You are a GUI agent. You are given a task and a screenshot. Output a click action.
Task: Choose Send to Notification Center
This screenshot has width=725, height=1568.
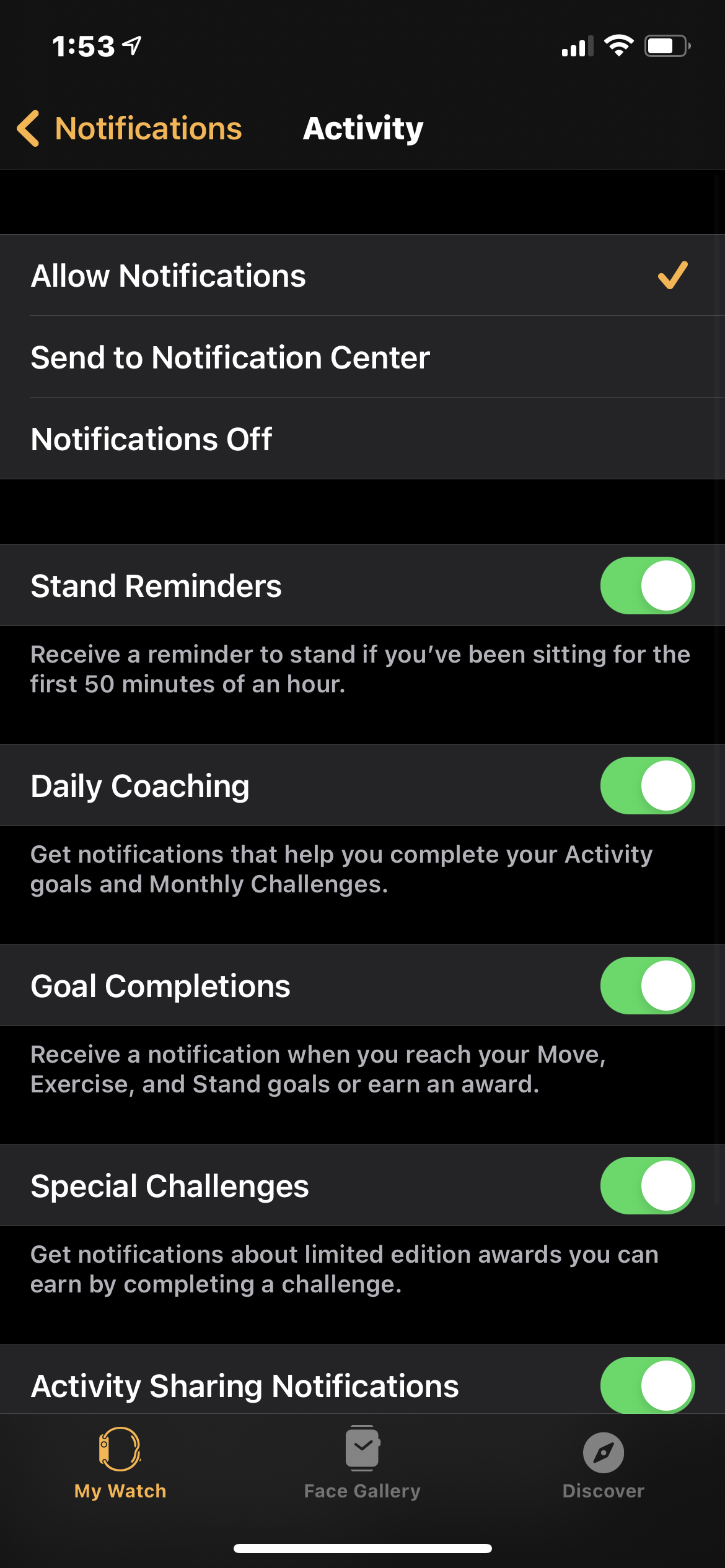pyautogui.click(x=362, y=357)
